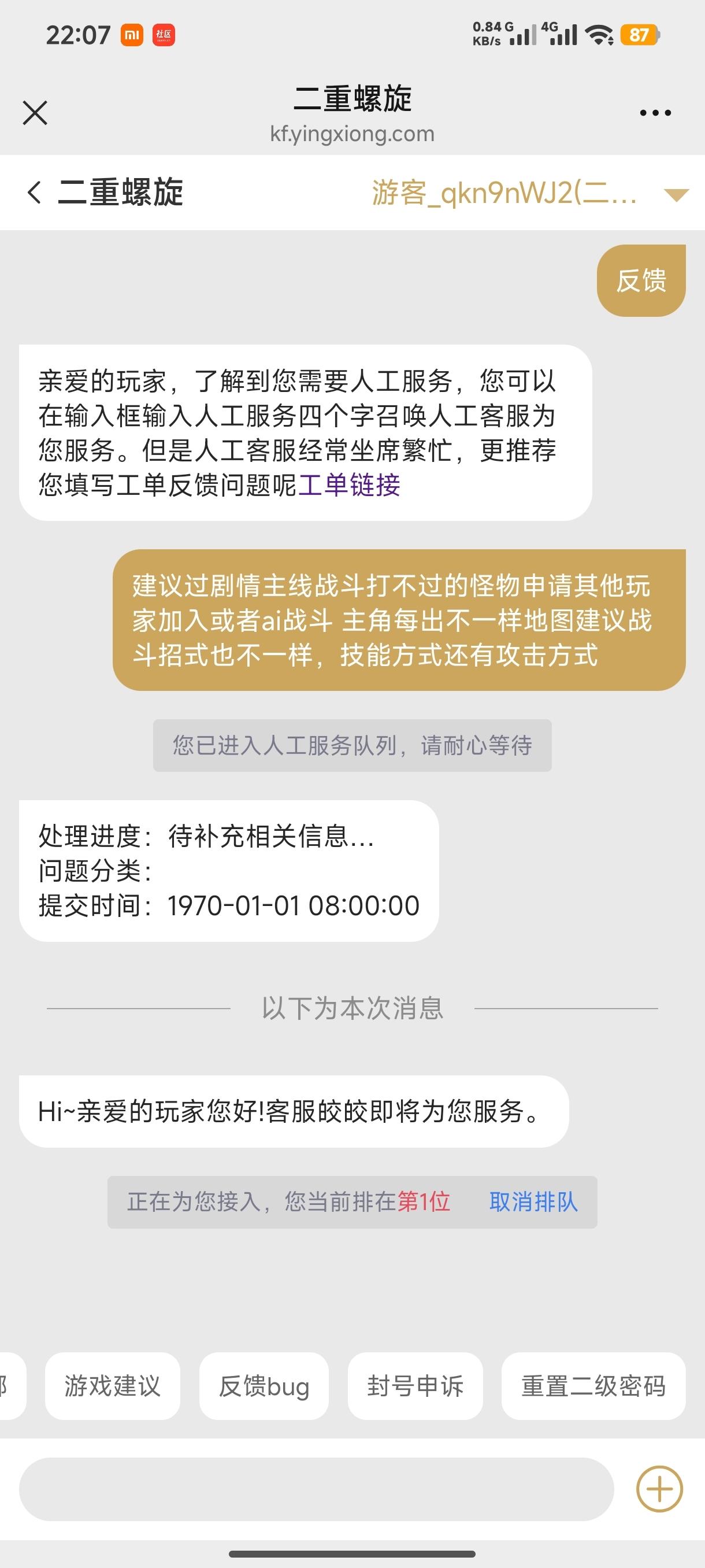The height and width of the screenshot is (1568, 705).
Task: Open the 工单链接 link
Action: click(349, 486)
